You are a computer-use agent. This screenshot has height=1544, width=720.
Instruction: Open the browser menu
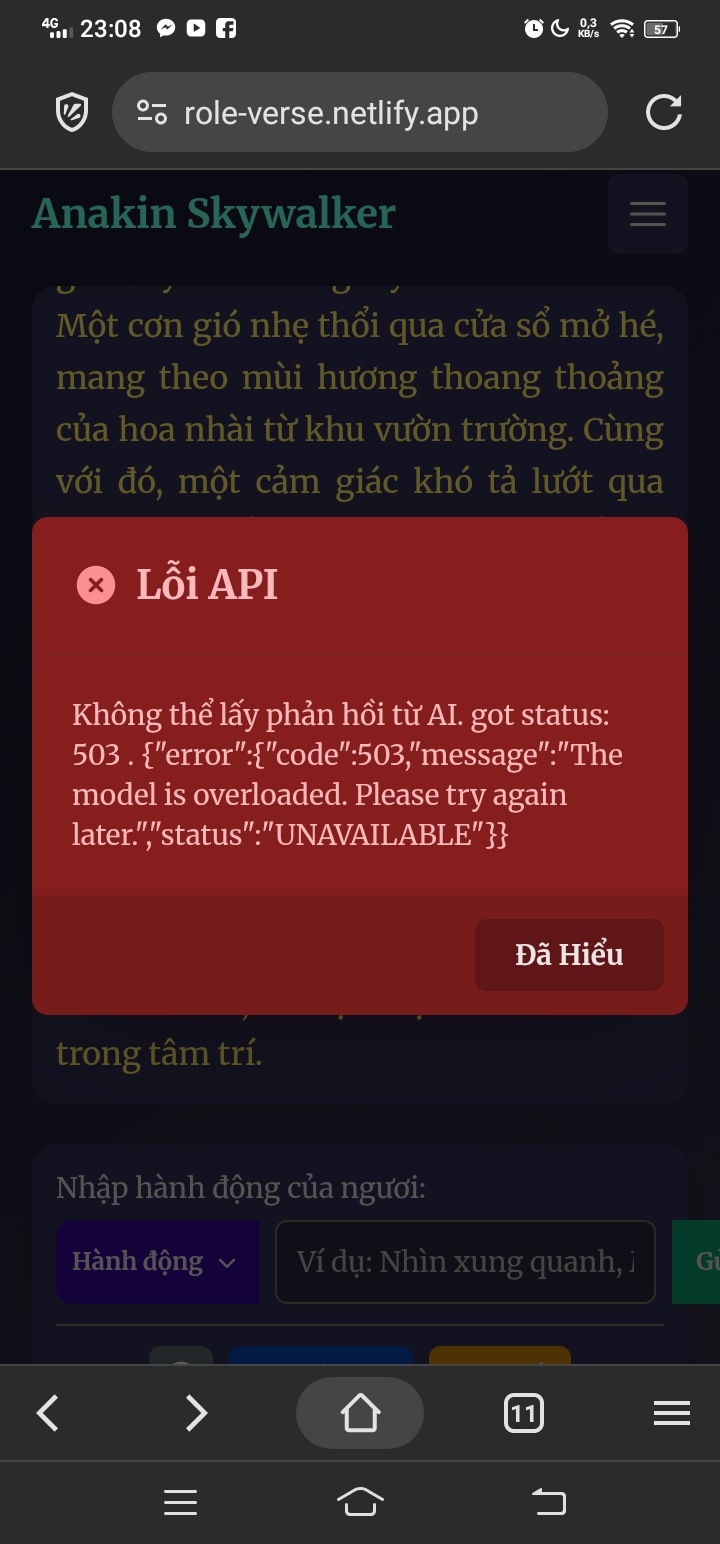[671, 1412]
